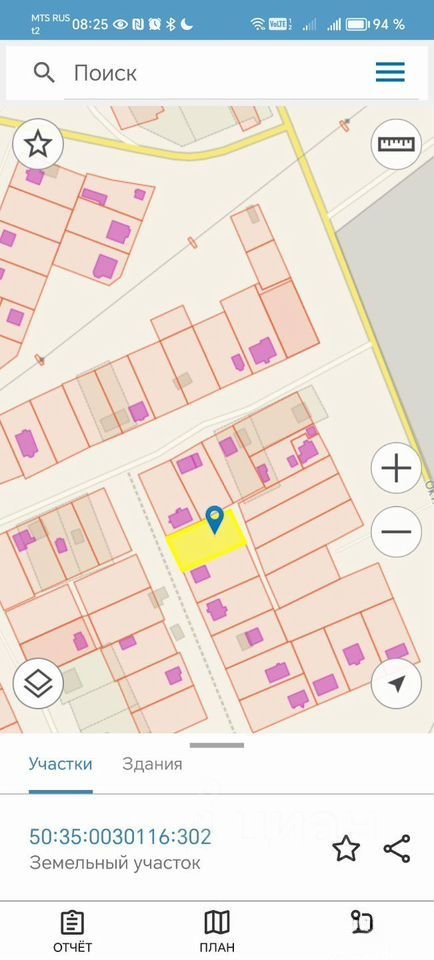The width and height of the screenshot is (434, 960).
Task: Zoom out the map with minus button
Action: pos(397,531)
